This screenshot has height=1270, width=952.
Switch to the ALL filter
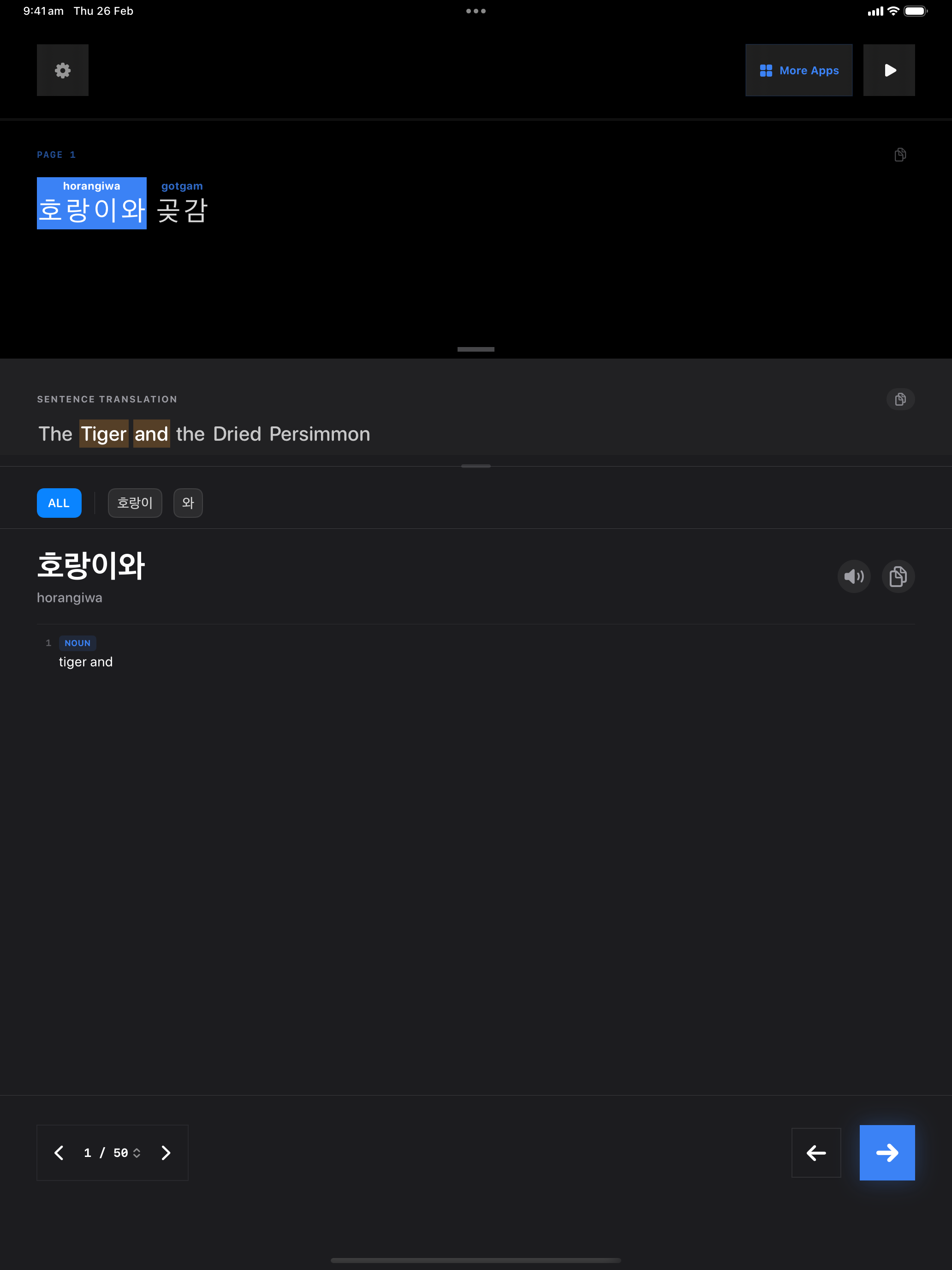59,503
